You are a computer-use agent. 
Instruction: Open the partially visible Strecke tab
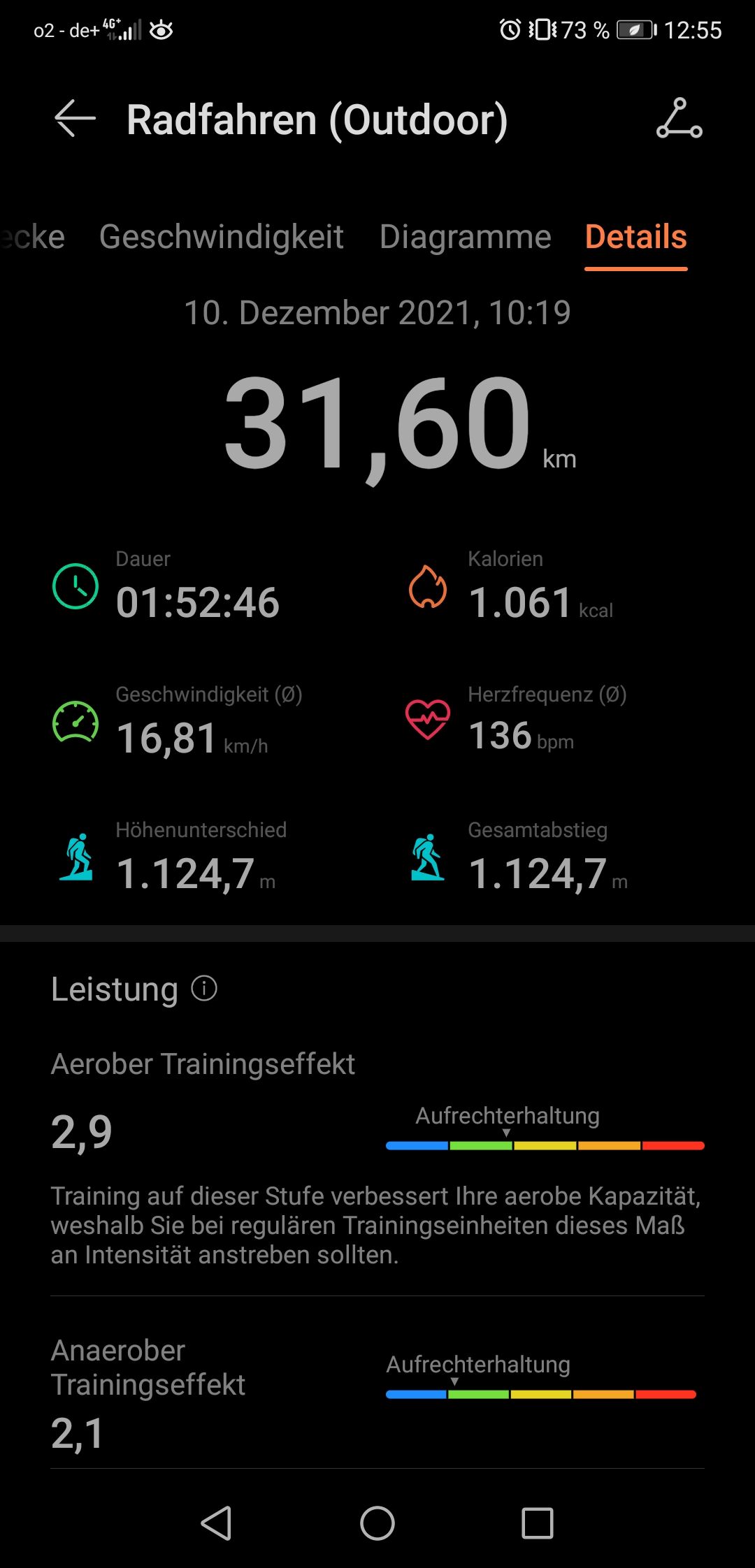pyautogui.click(x=31, y=237)
